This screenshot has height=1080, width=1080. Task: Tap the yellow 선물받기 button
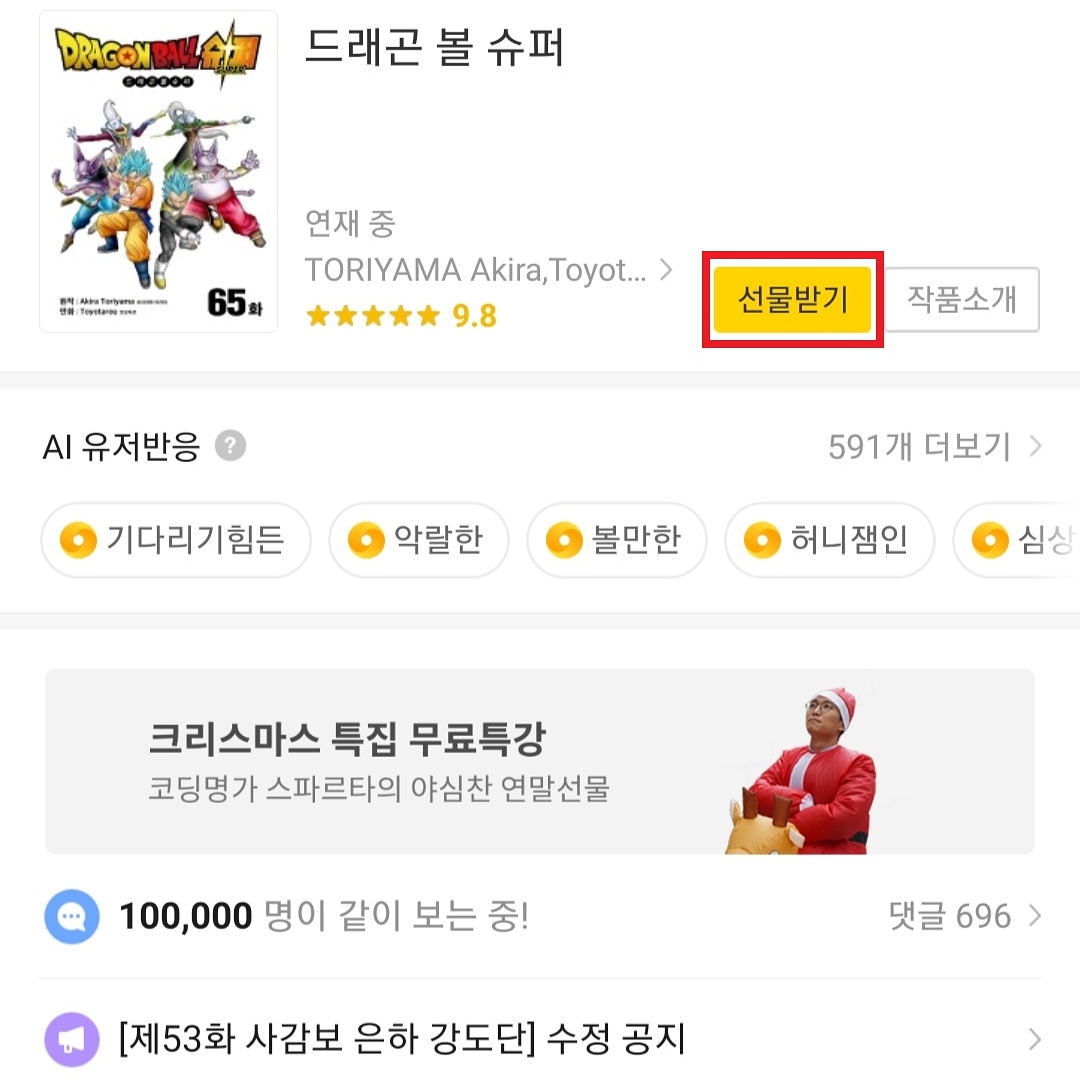(x=792, y=300)
